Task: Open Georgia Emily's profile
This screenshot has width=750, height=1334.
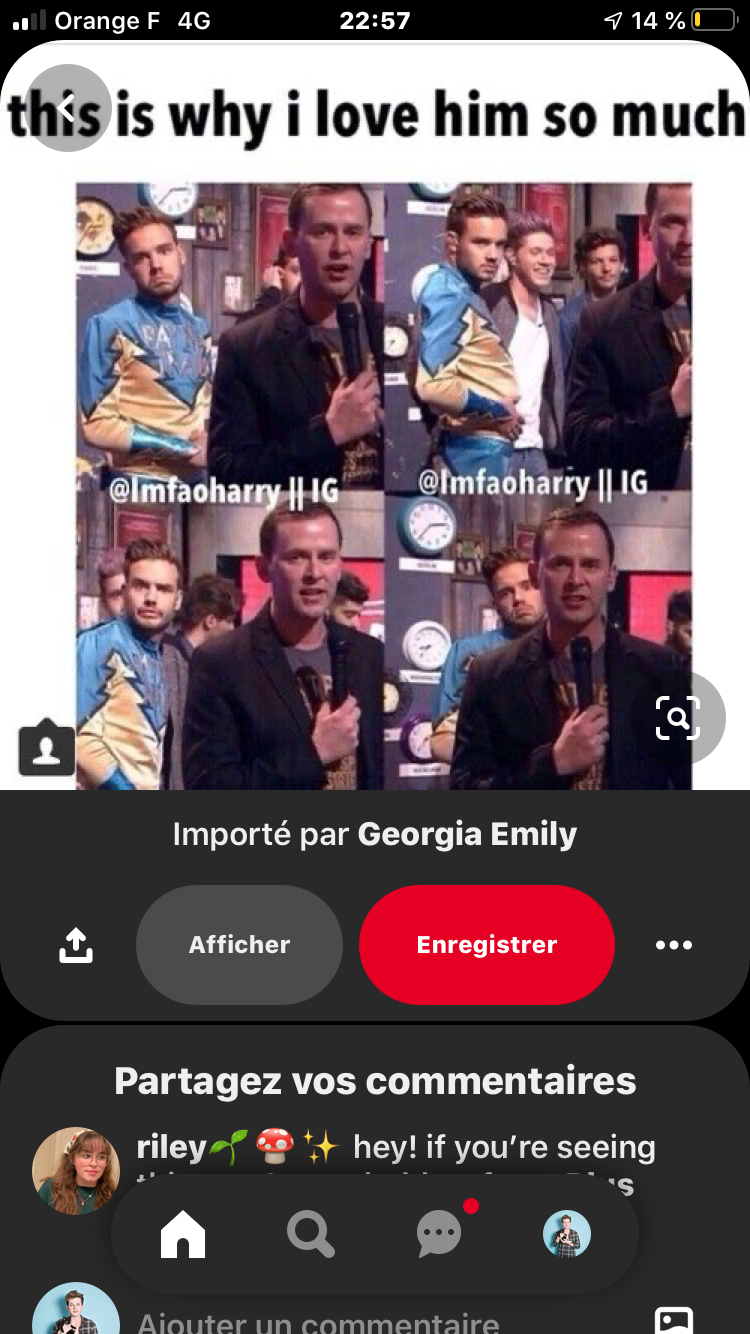Action: click(x=467, y=834)
